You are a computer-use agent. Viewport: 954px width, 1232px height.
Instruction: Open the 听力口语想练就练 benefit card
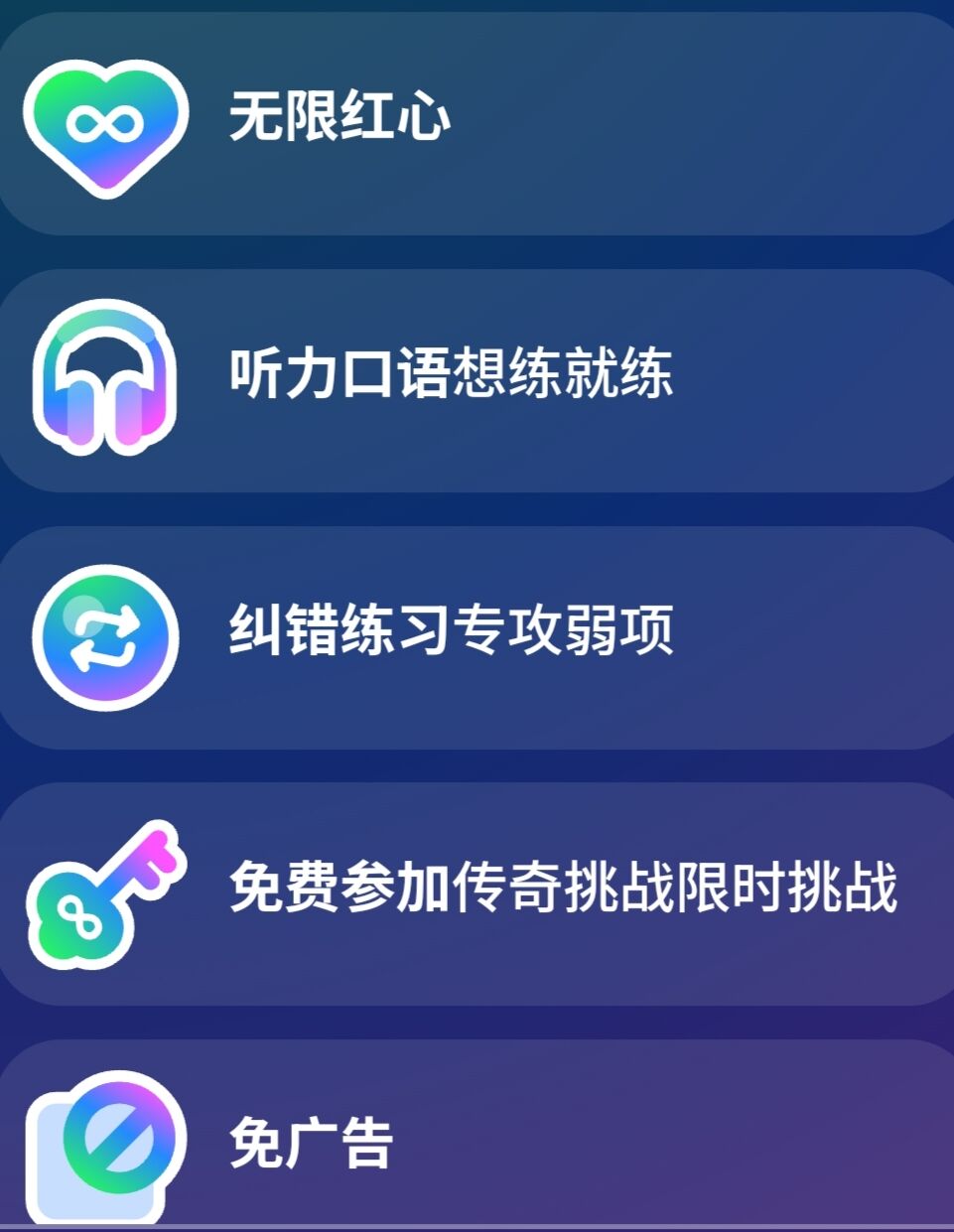click(x=477, y=387)
